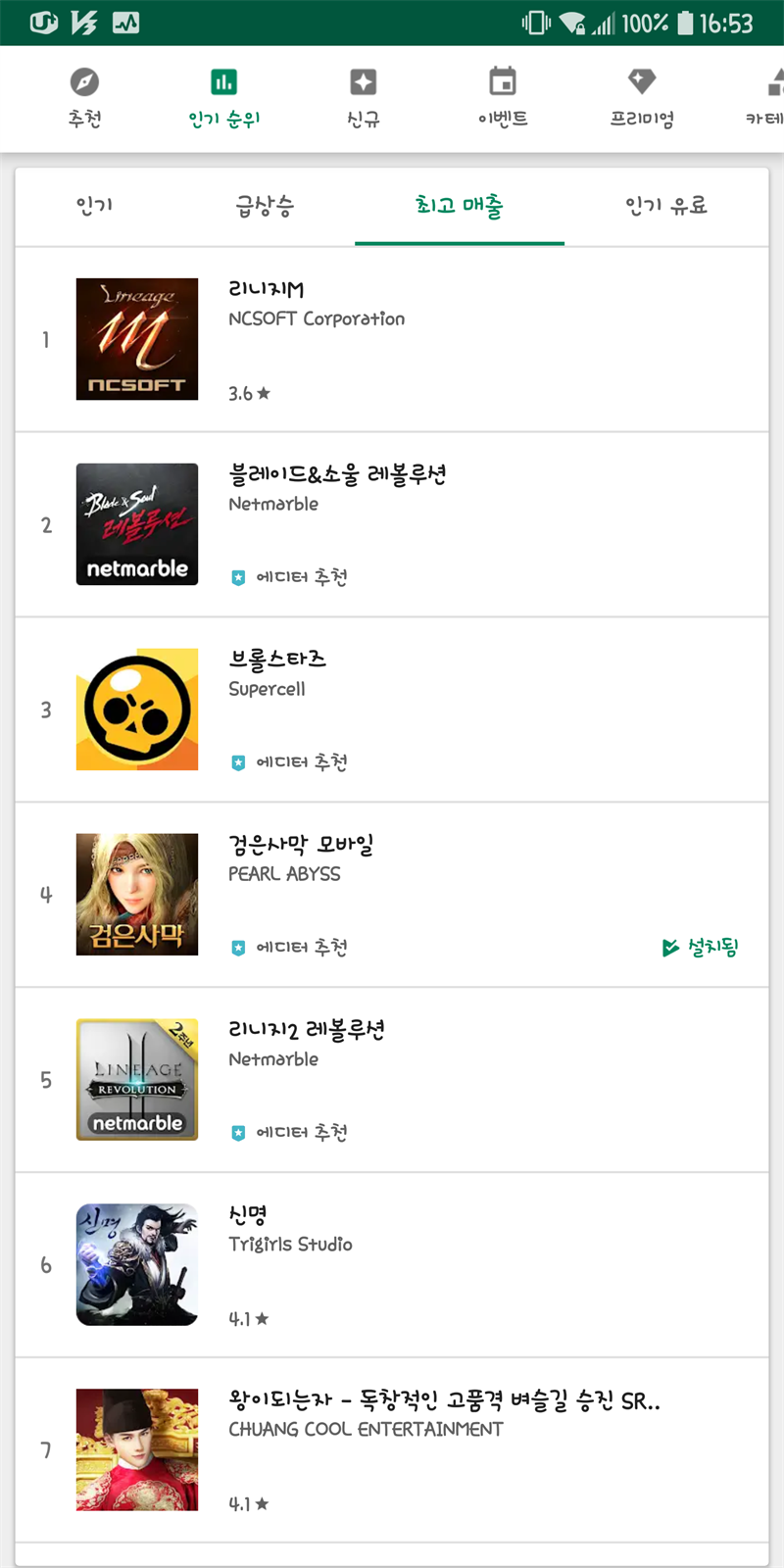Screen dimensions: 784x1568
Task: Select the 인기 순위 top tab
Action: pos(224,99)
